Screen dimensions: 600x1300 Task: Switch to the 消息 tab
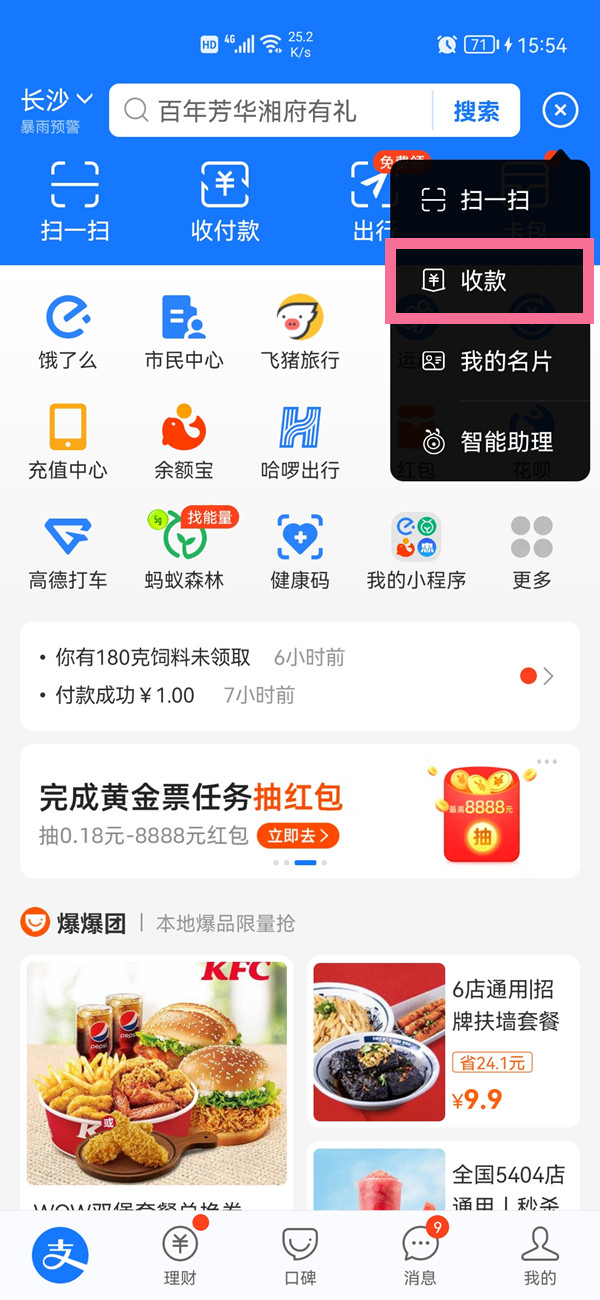(x=420, y=1255)
